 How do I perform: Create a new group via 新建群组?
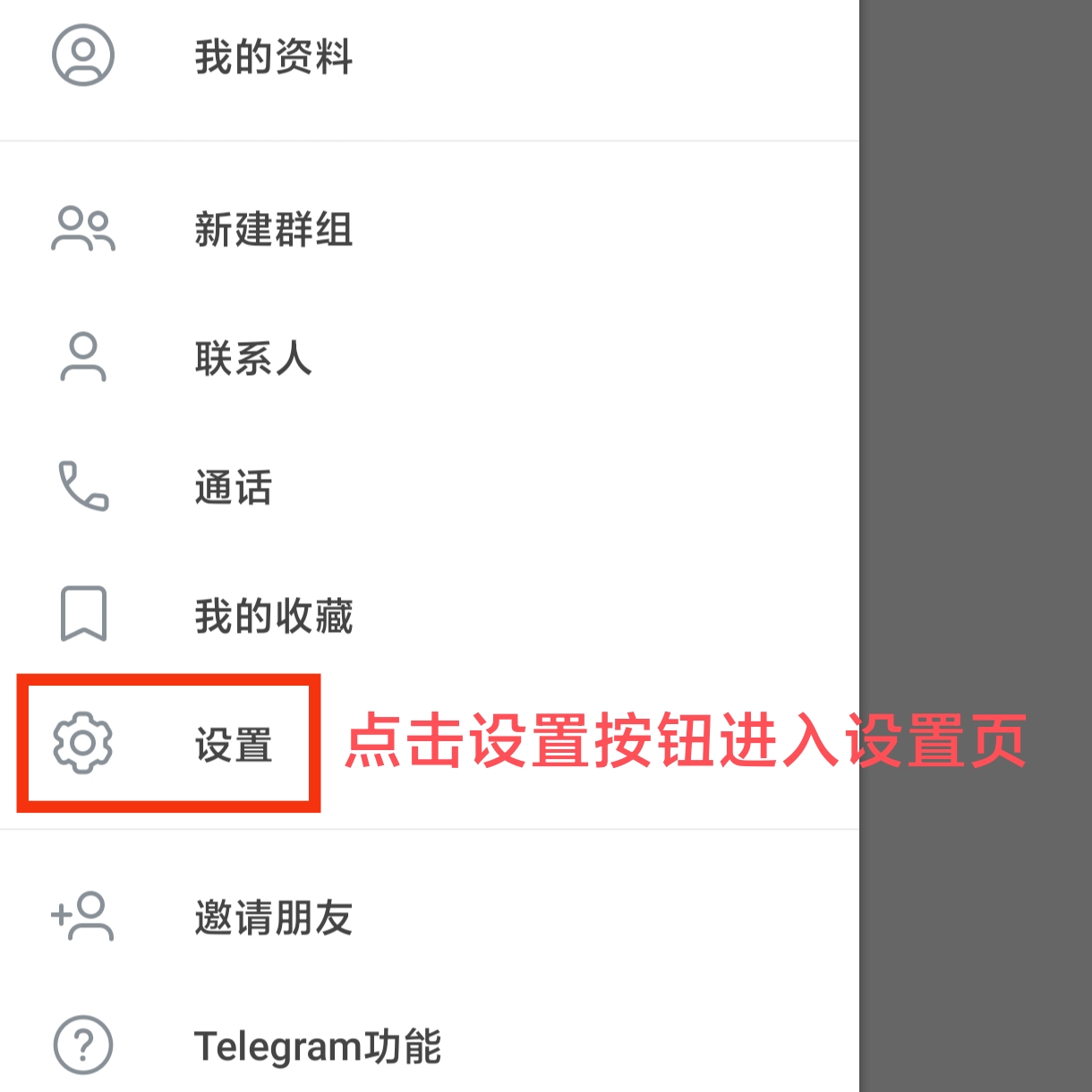coord(273,229)
